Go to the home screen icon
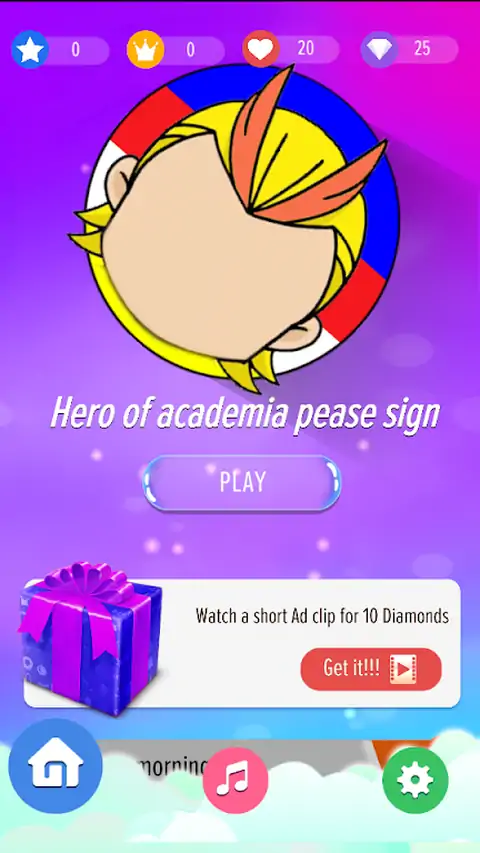The width and height of the screenshot is (480, 853). 56,766
